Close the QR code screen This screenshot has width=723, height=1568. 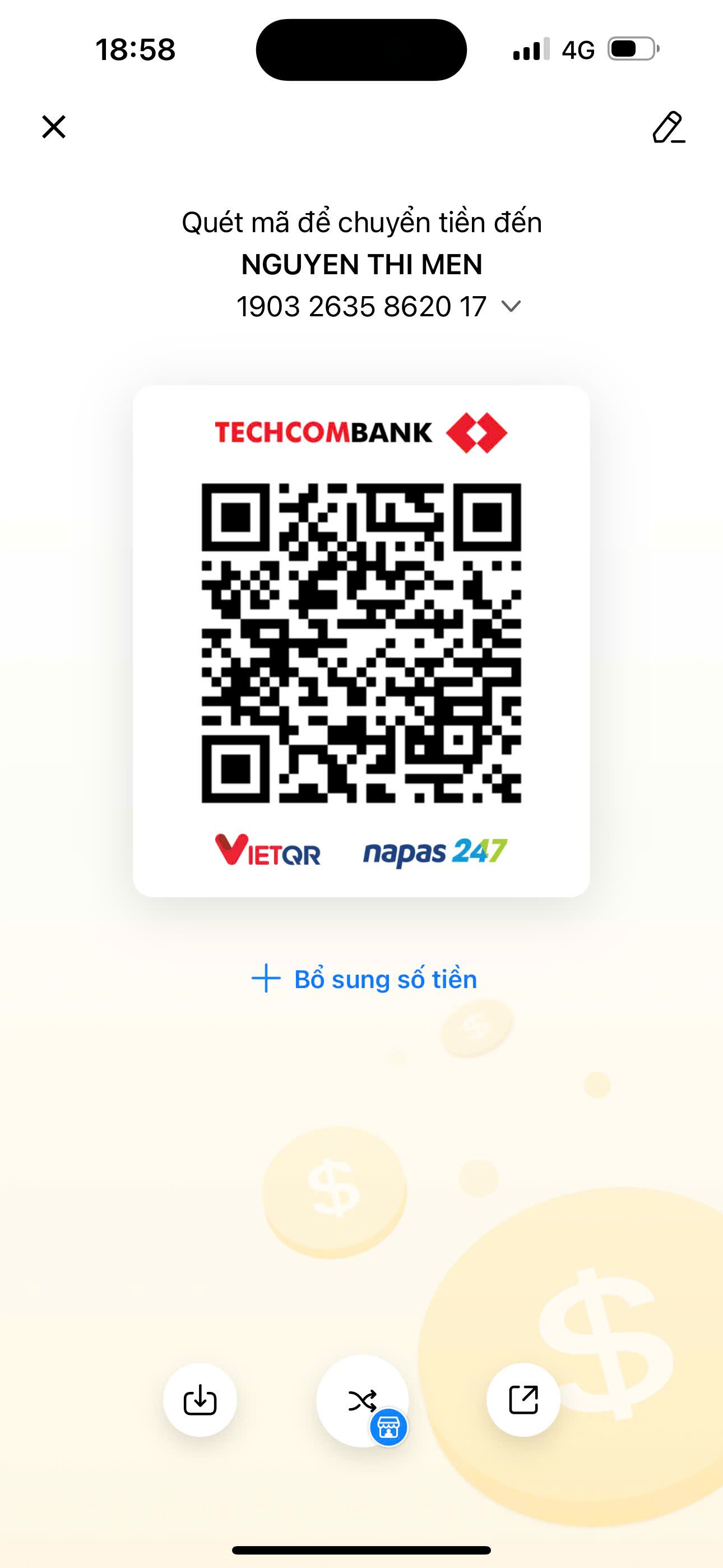point(54,127)
